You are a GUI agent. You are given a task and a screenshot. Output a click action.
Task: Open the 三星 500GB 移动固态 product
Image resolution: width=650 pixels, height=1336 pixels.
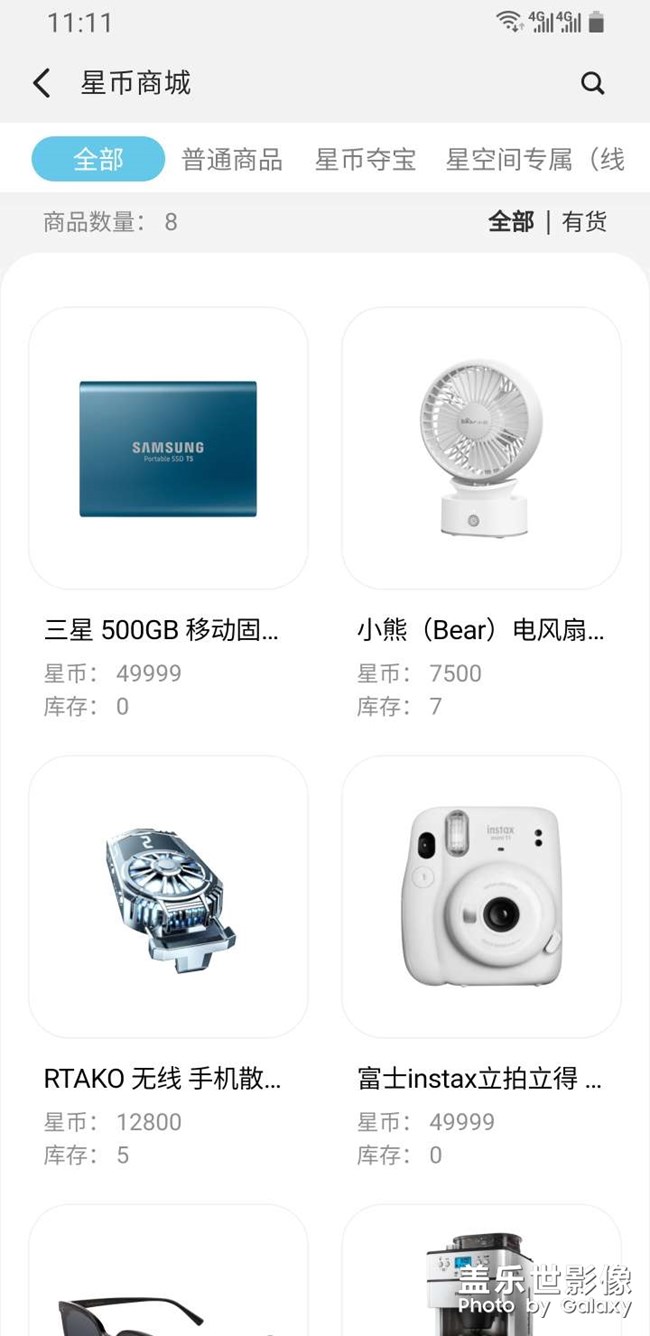click(168, 449)
